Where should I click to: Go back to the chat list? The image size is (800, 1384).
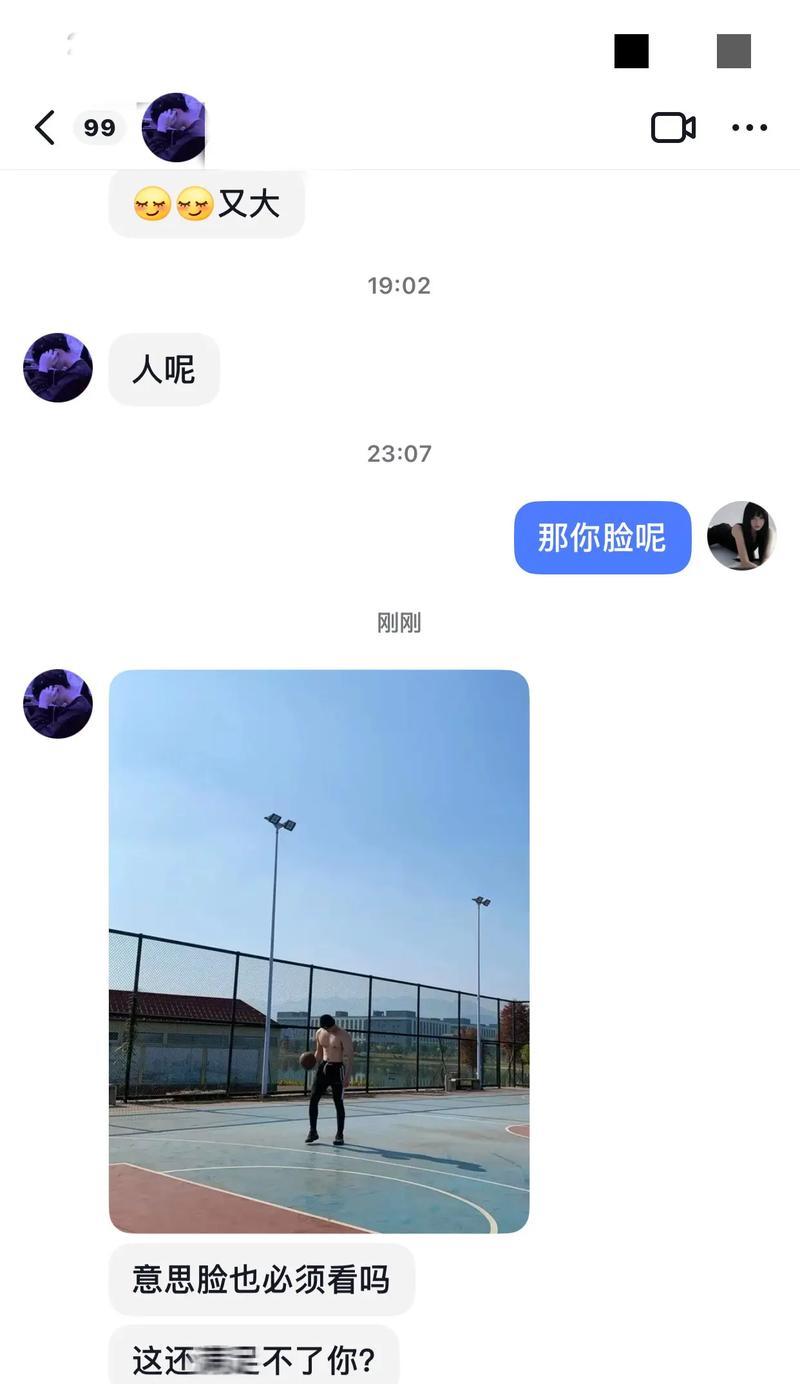pyautogui.click(x=45, y=128)
